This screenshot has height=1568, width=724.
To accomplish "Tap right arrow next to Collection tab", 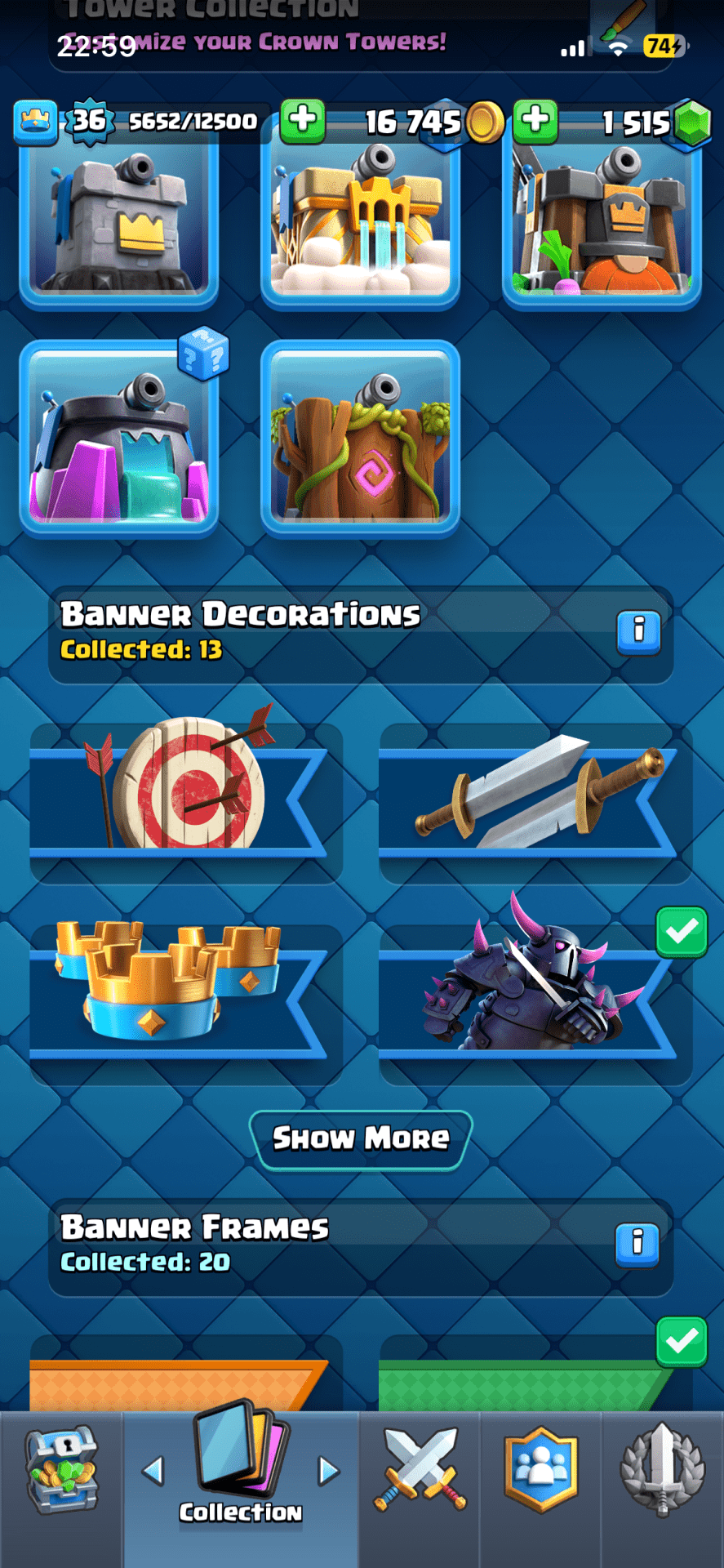I will [x=329, y=1472].
